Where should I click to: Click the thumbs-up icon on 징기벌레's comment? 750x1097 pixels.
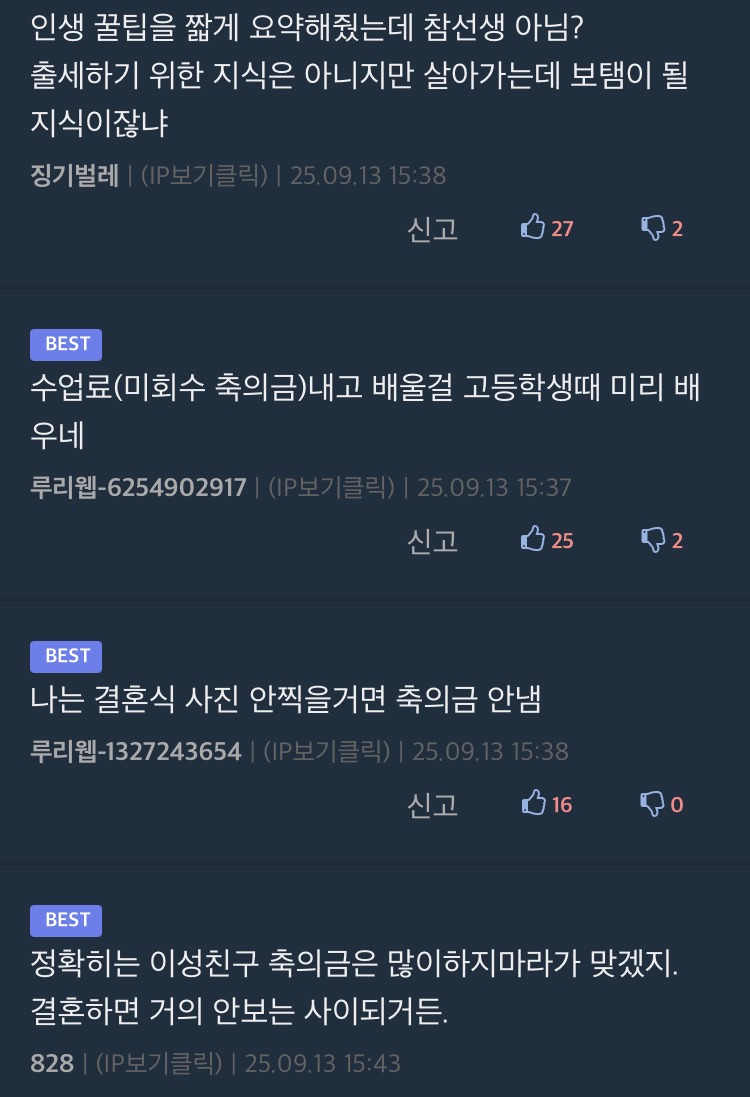tap(532, 227)
